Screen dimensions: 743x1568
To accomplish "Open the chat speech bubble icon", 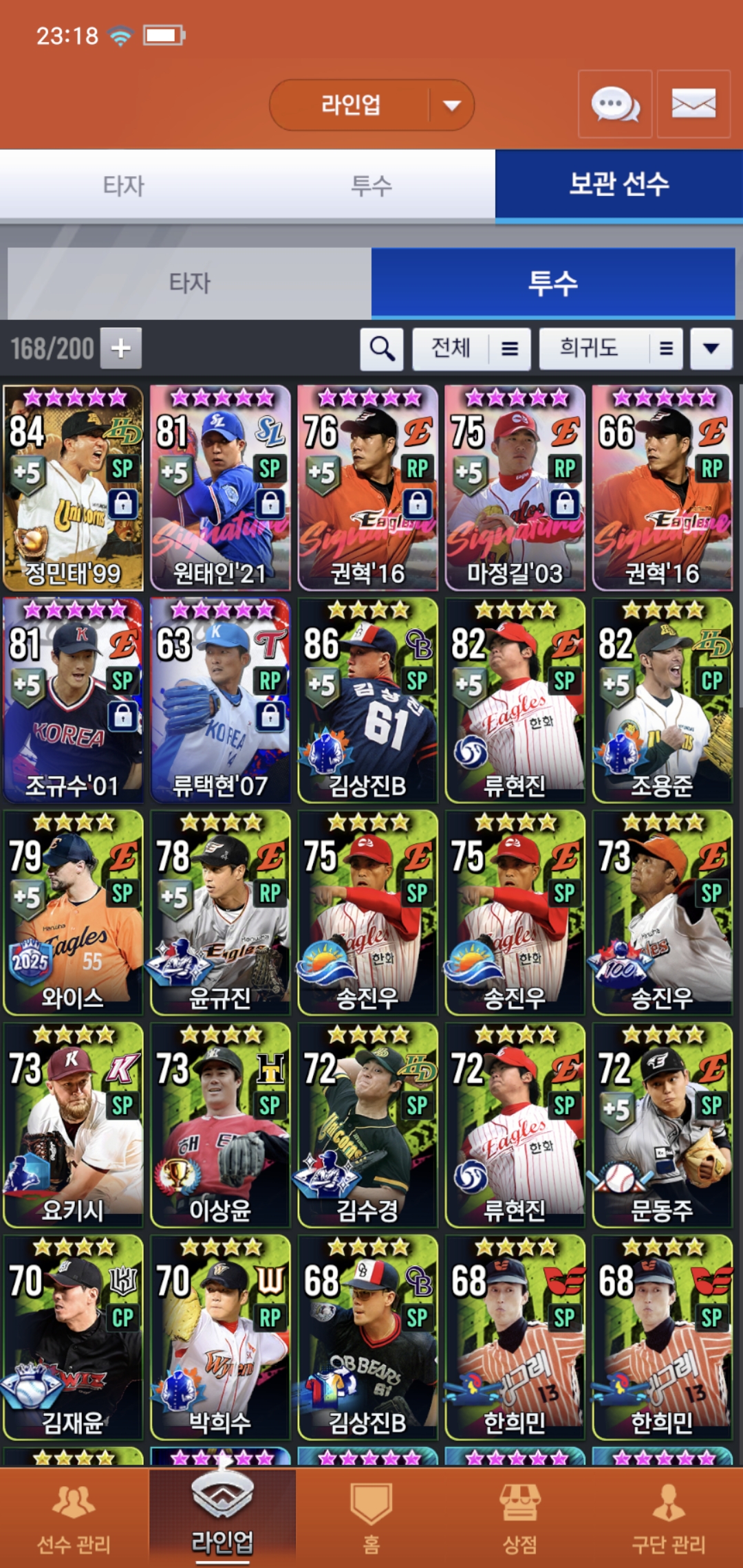I will 614,105.
